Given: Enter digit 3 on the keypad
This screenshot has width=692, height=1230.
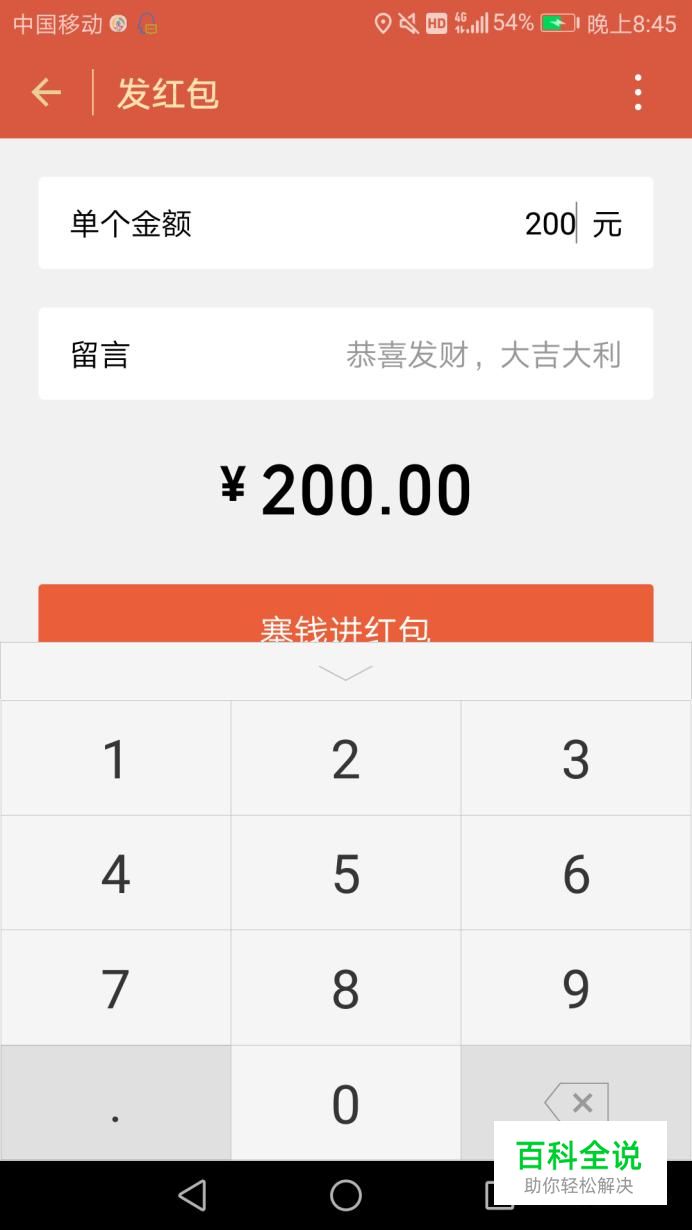Looking at the screenshot, I should [x=576, y=758].
